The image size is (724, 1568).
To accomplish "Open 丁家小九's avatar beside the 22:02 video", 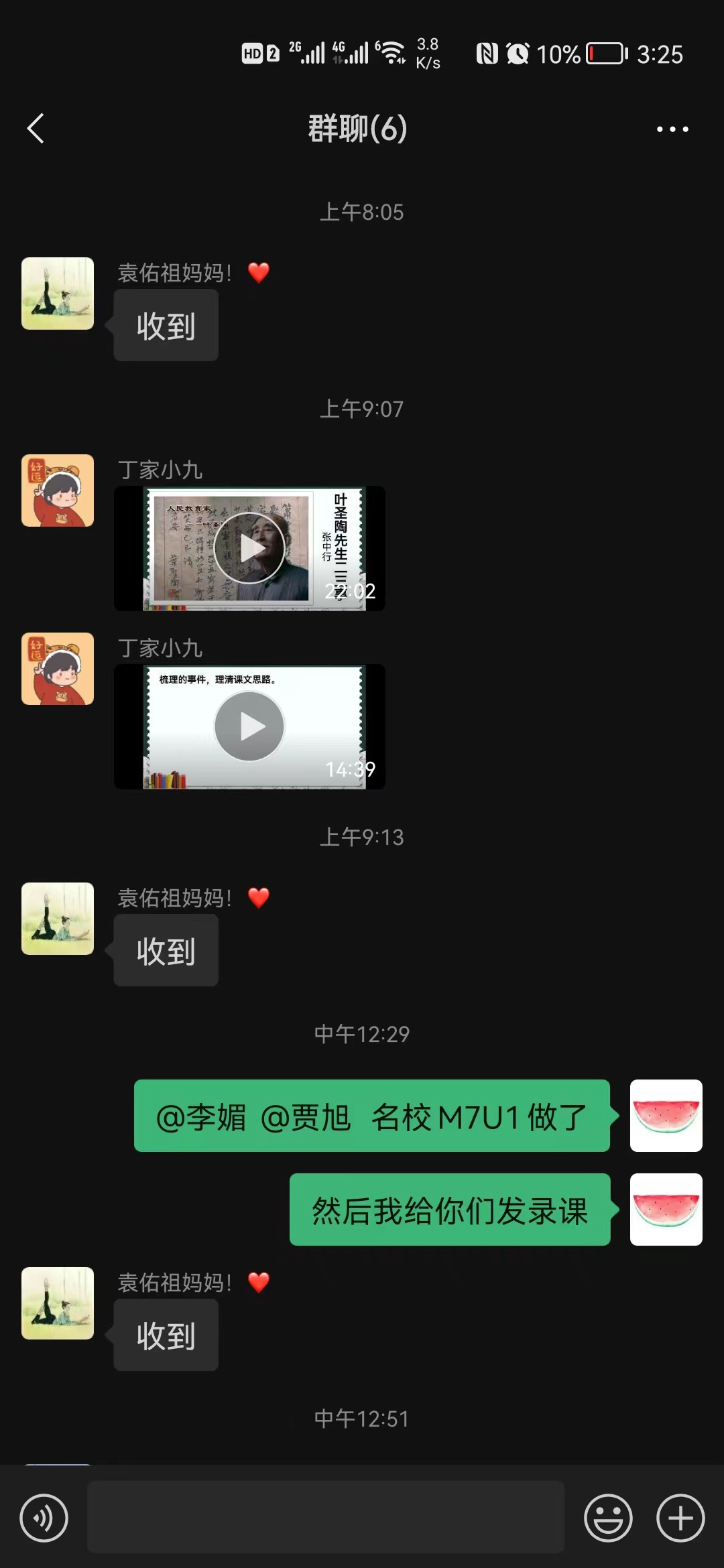I will (58, 491).
